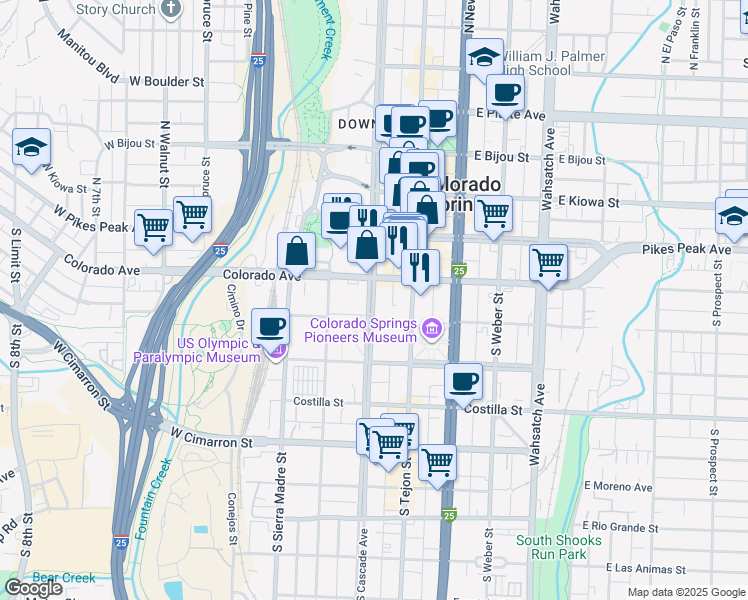Open the school marker near W Kiowa St
Viewport: 748px width, 600px height.
tap(31, 147)
